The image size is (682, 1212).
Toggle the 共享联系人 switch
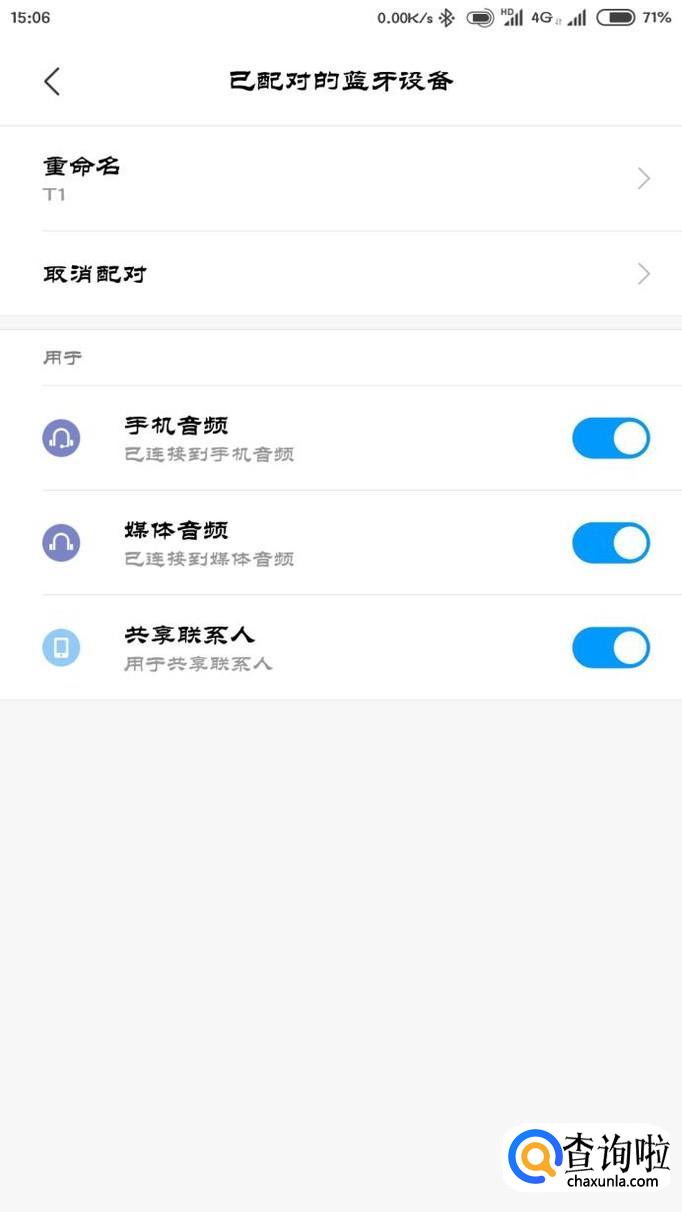pos(611,648)
